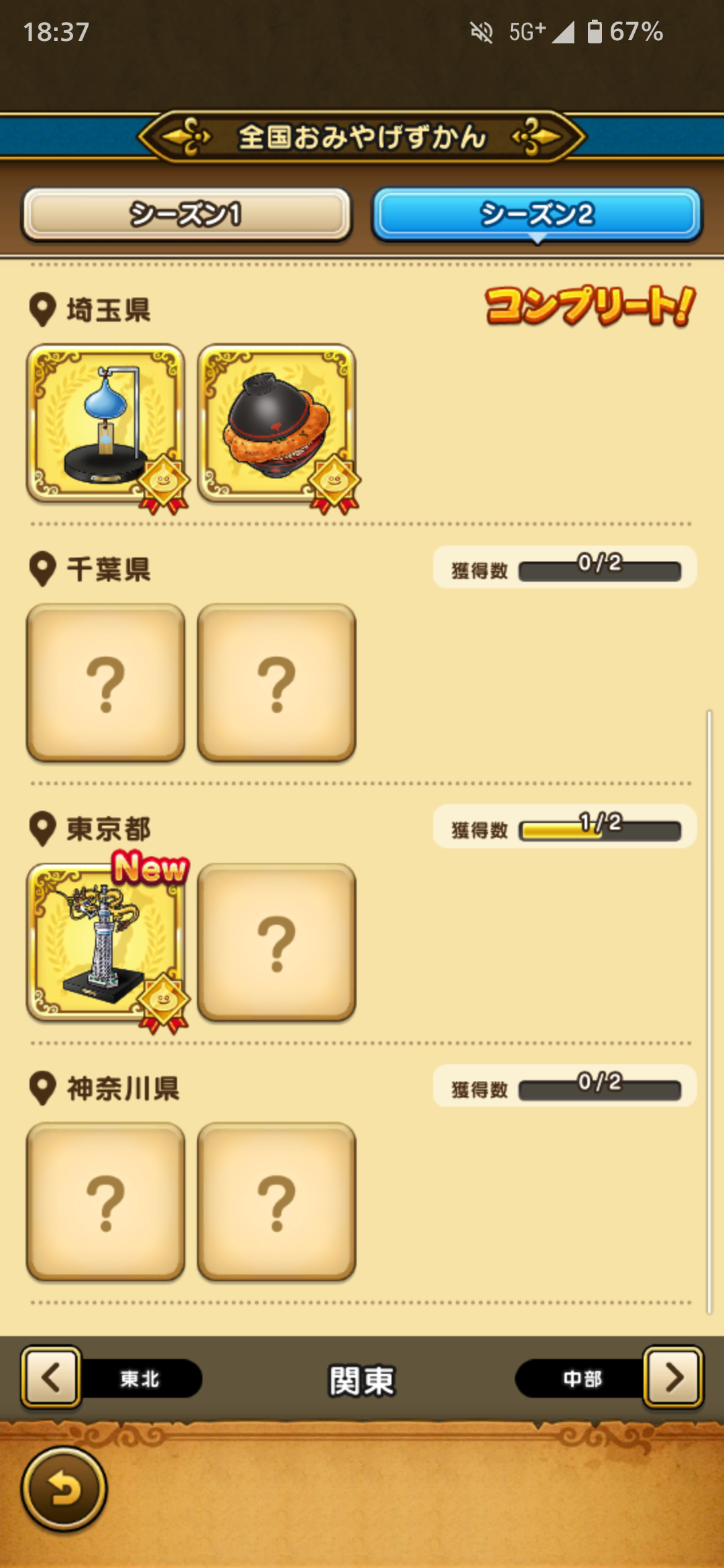View the katsudon bowl souvenir in 埼玉県
Image resolution: width=724 pixels, height=1568 pixels.
tap(277, 423)
